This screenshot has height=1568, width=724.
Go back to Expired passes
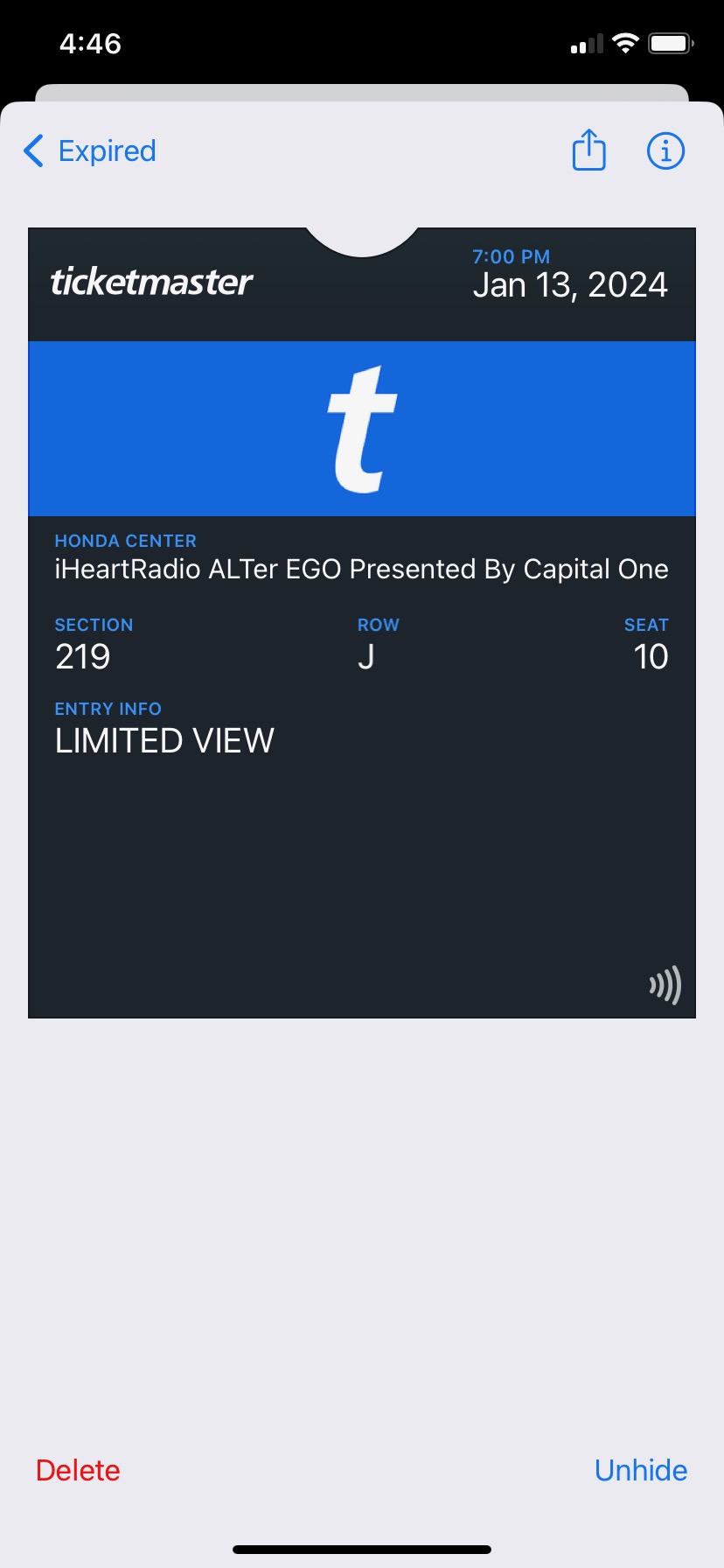click(89, 151)
